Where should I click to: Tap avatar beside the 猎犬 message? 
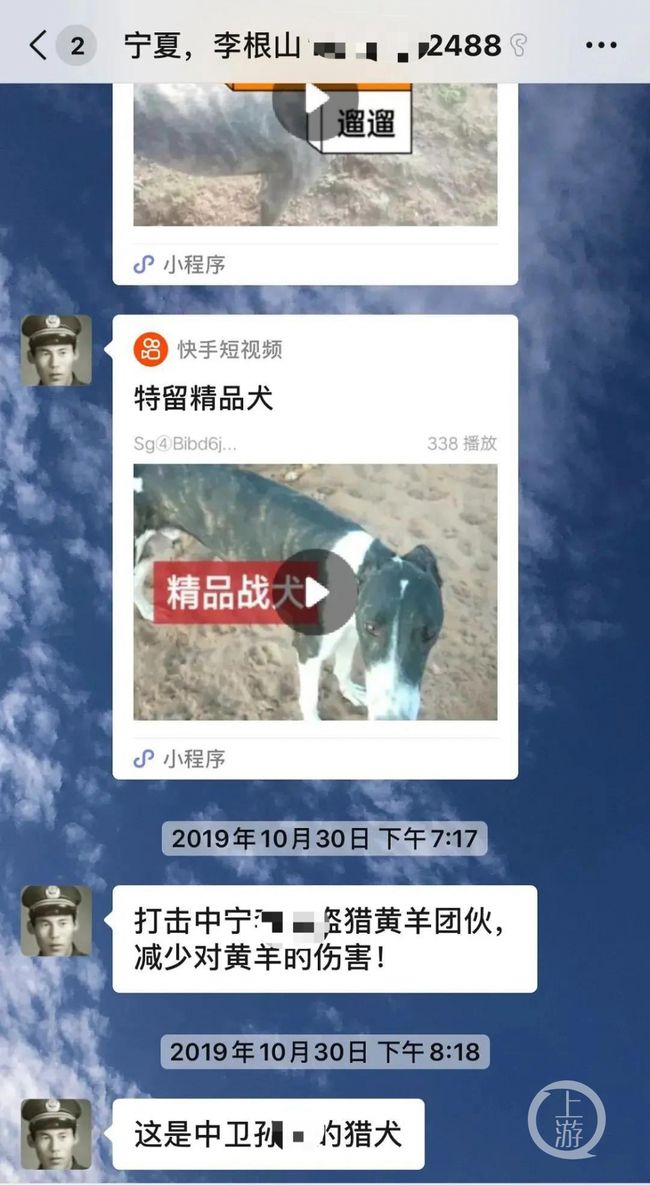(56, 1134)
